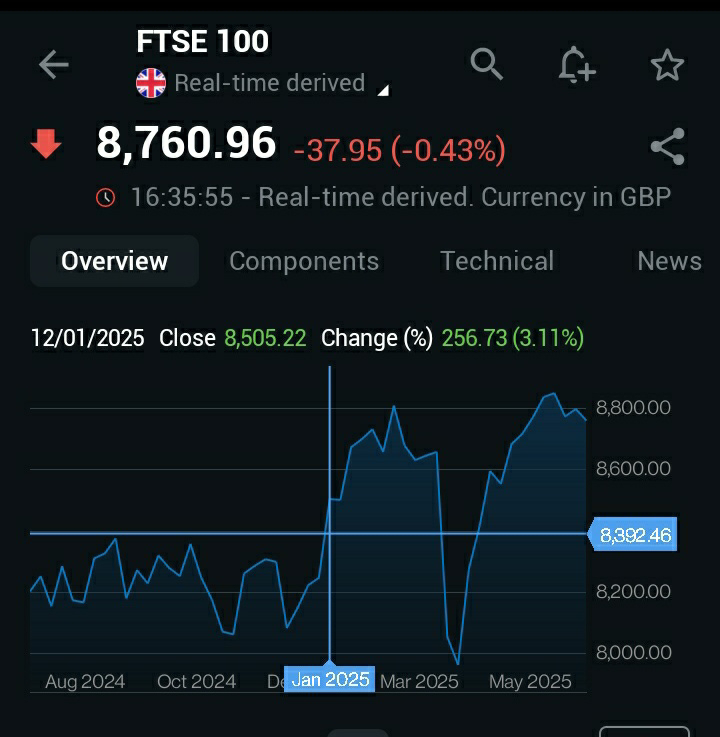Switch to the Technical tab
Image resolution: width=720 pixels, height=737 pixels.
497,261
